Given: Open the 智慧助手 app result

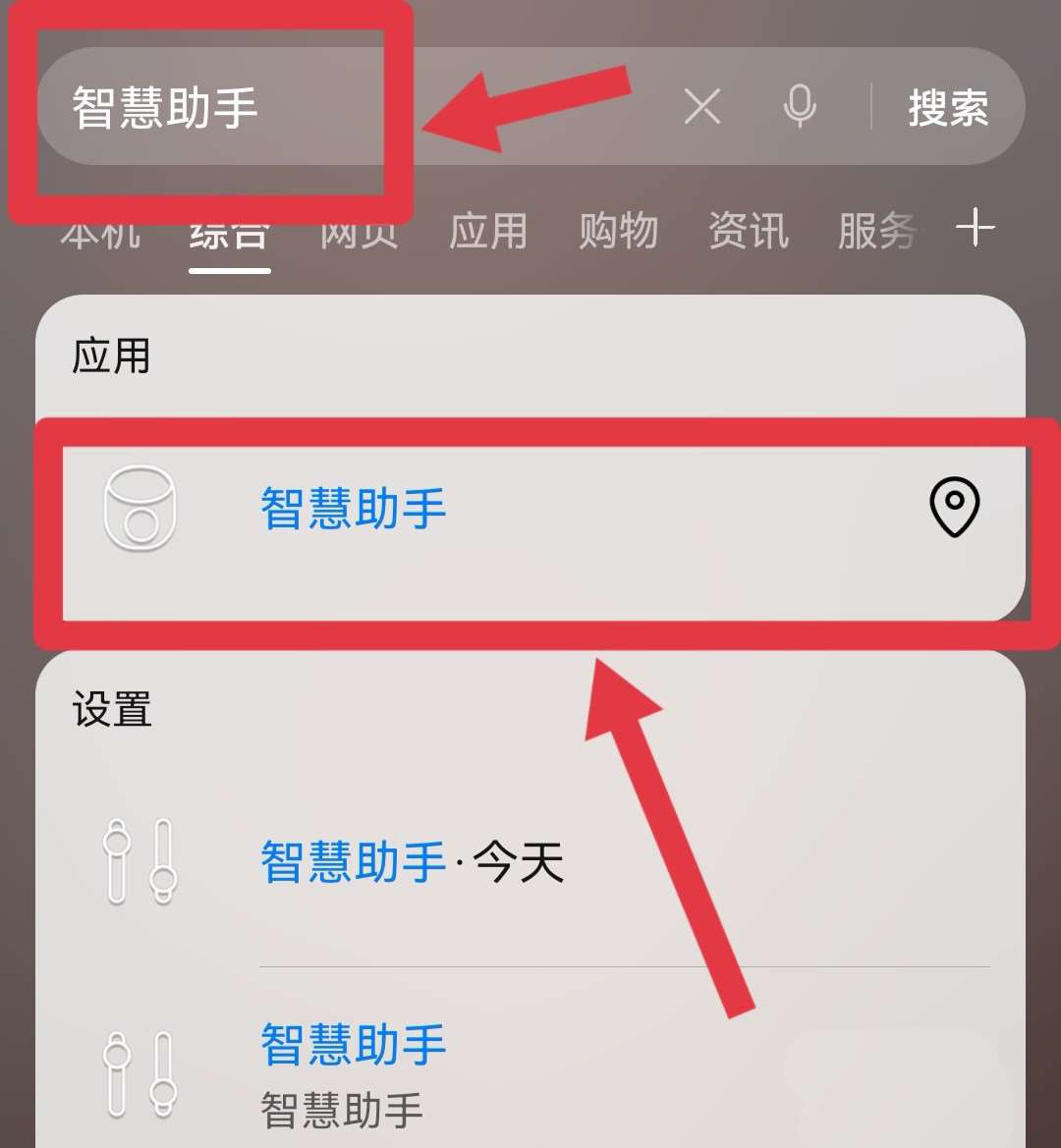Looking at the screenshot, I should 354,510.
